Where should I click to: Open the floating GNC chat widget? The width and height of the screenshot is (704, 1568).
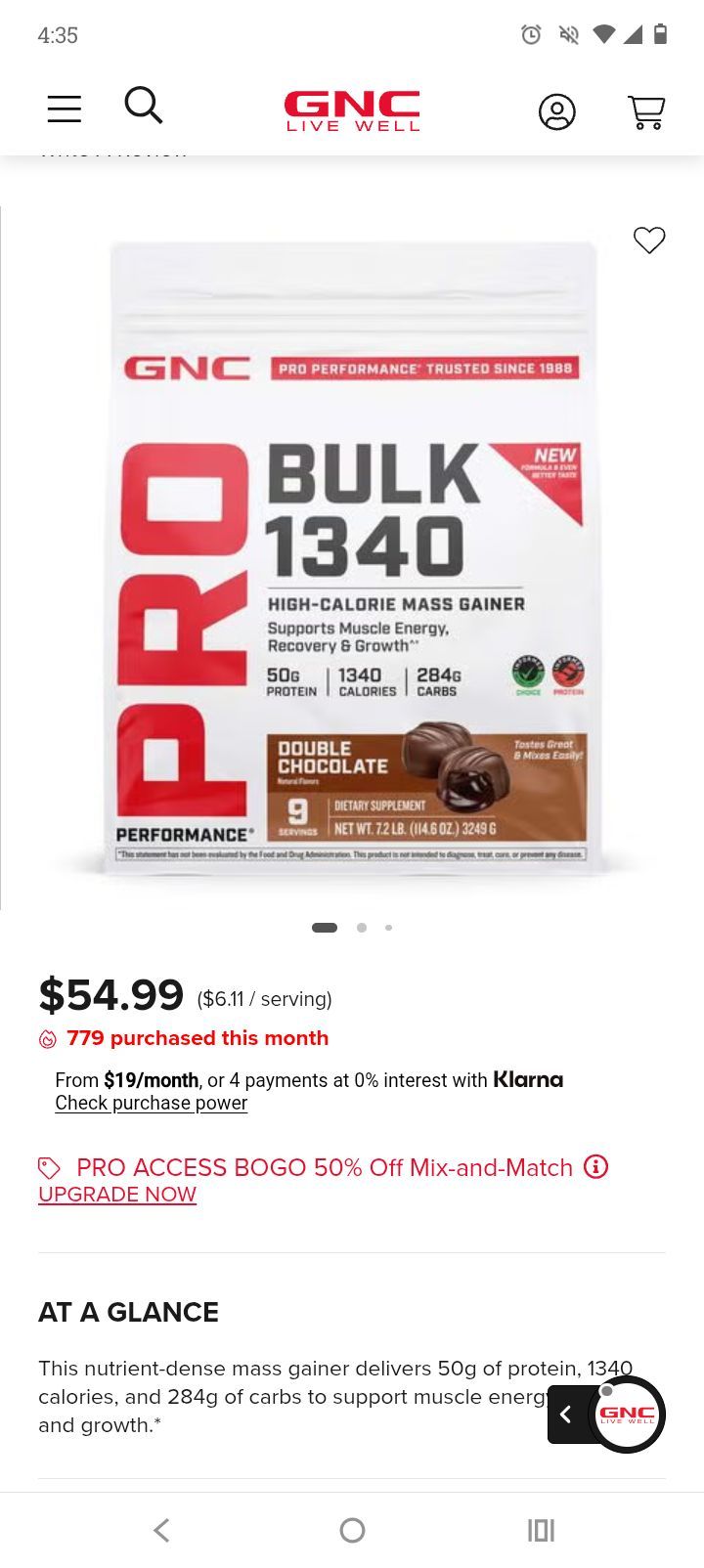627,1414
